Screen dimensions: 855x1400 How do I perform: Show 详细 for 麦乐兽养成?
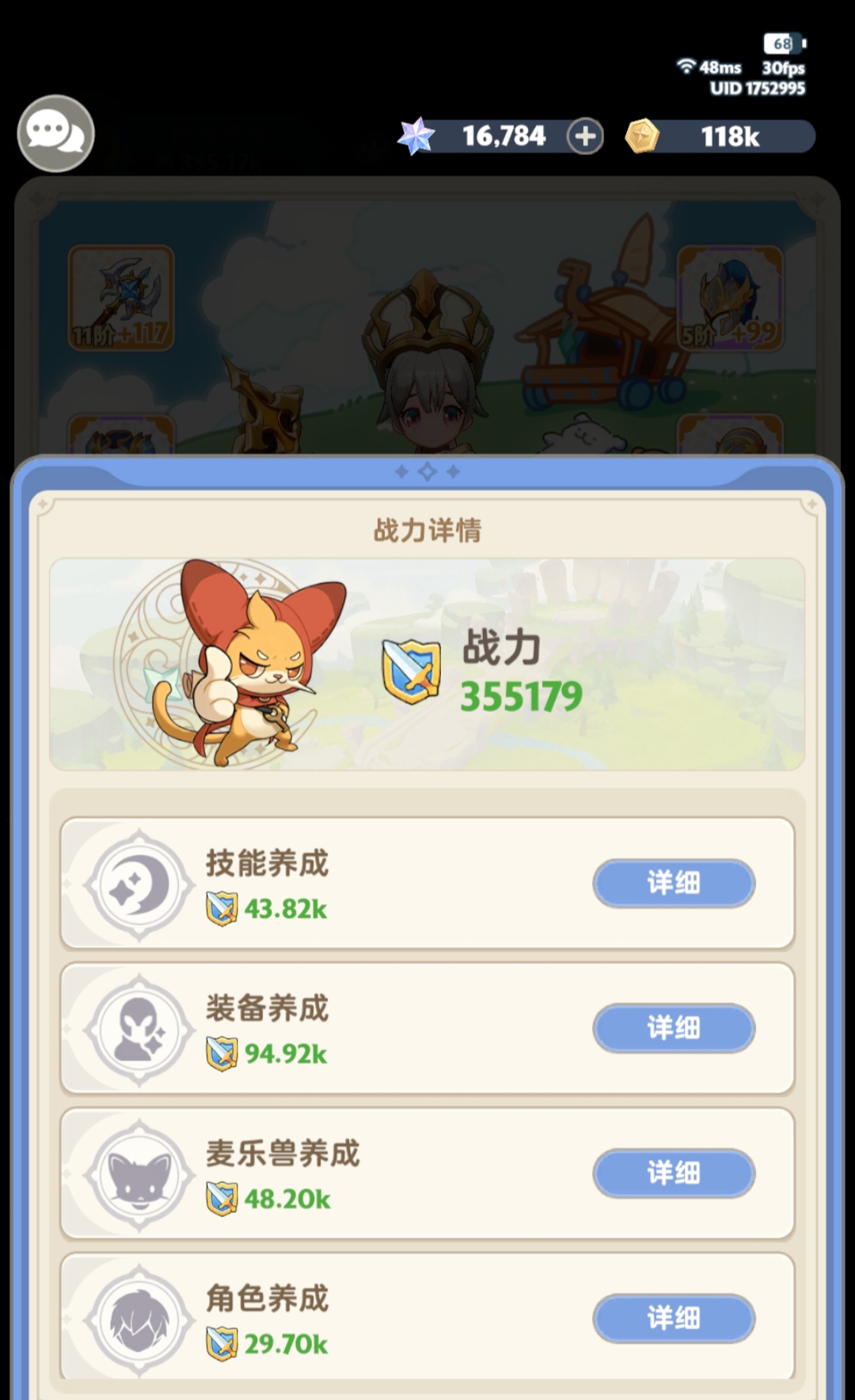click(x=673, y=1173)
